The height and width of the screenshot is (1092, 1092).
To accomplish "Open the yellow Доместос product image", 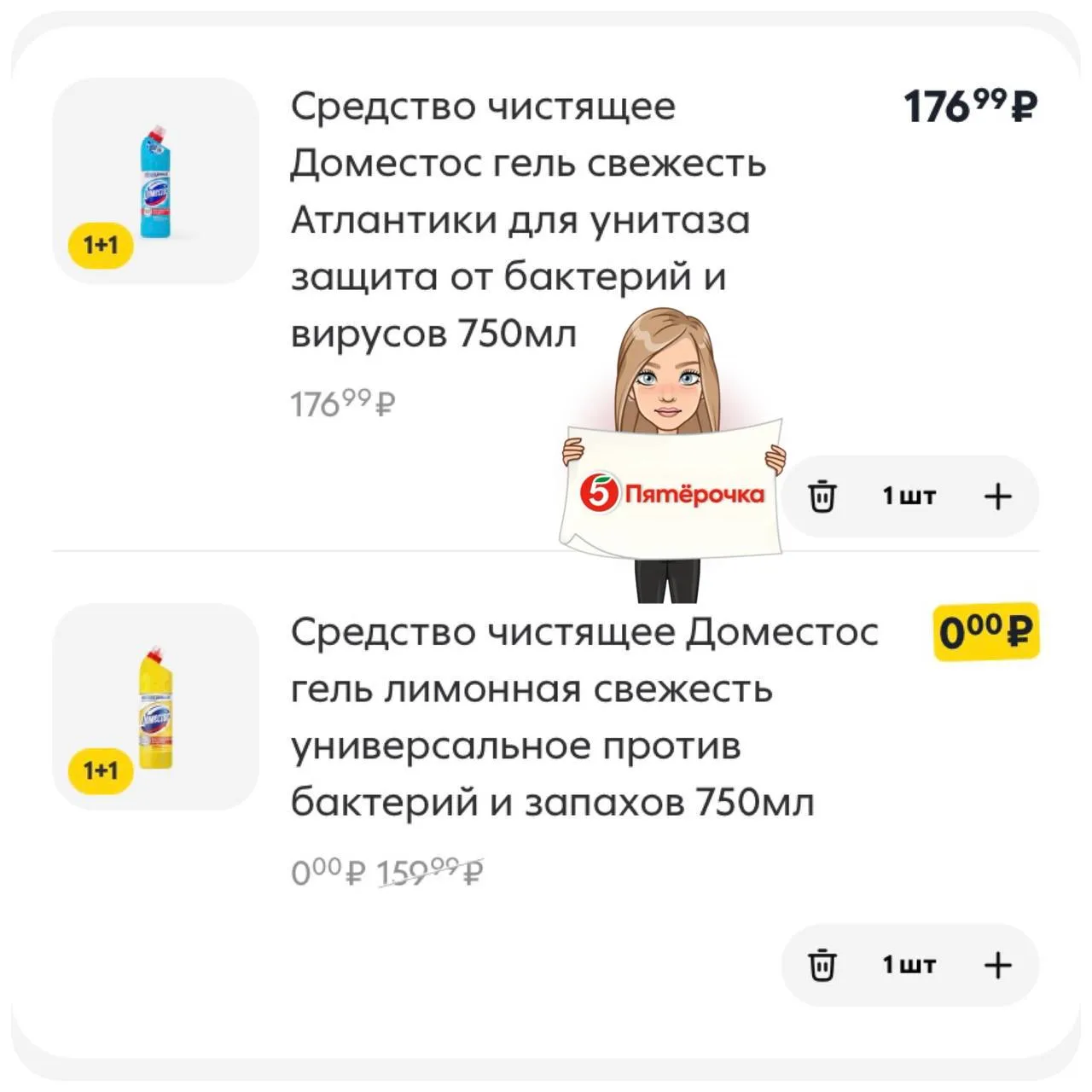I will (x=156, y=706).
